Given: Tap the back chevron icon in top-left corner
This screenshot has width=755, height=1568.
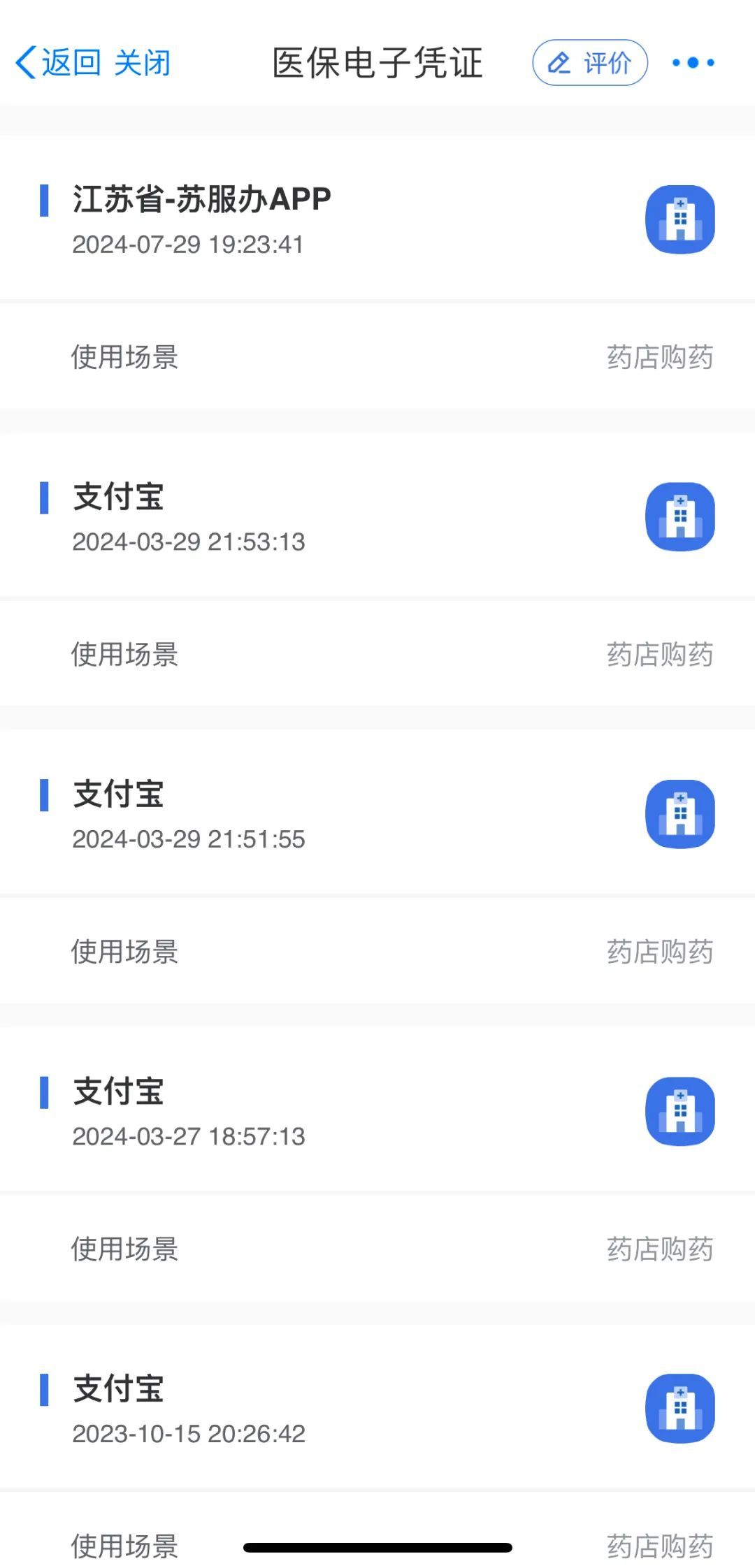Looking at the screenshot, I should pyautogui.click(x=23, y=62).
